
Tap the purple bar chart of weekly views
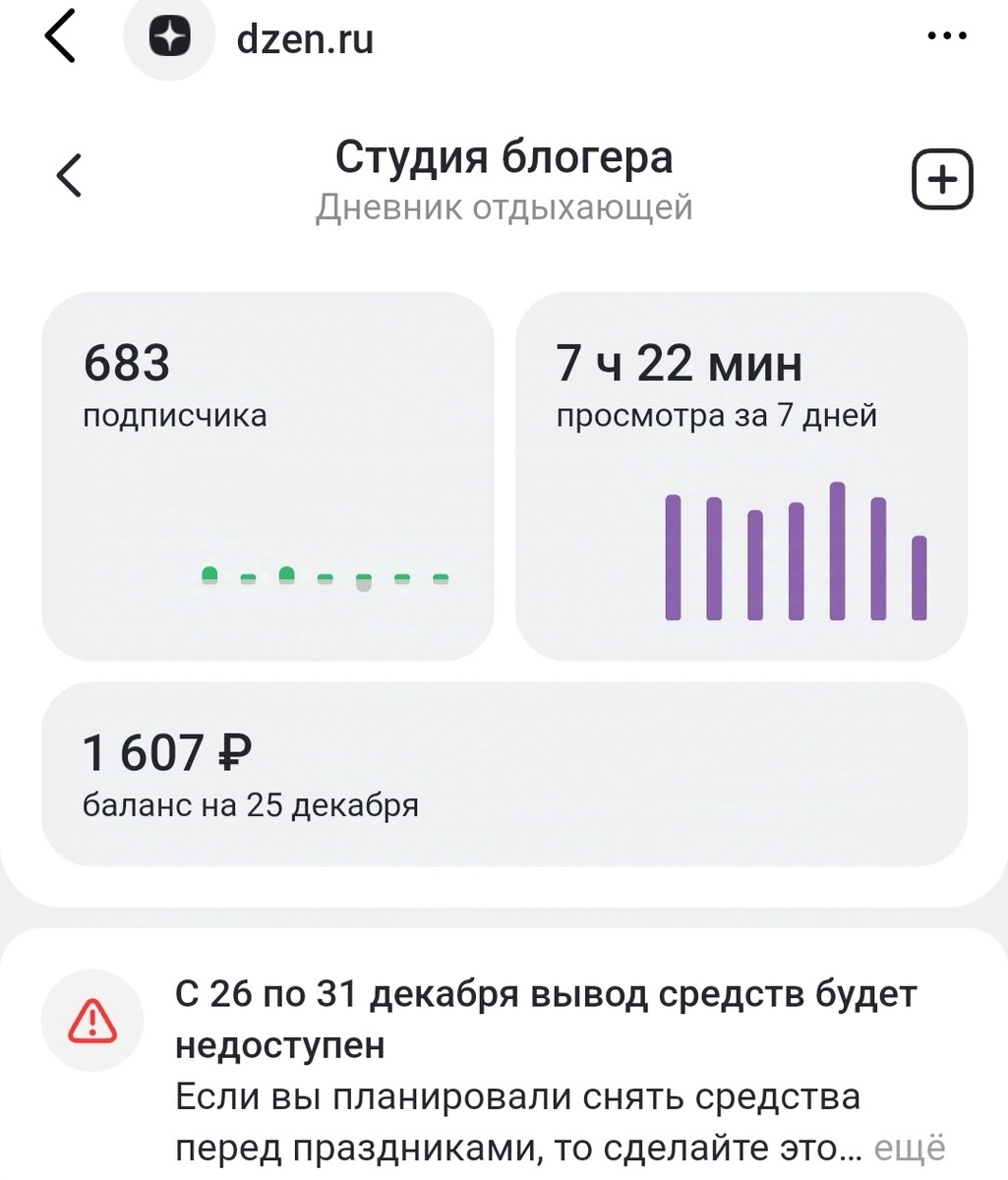point(793,556)
